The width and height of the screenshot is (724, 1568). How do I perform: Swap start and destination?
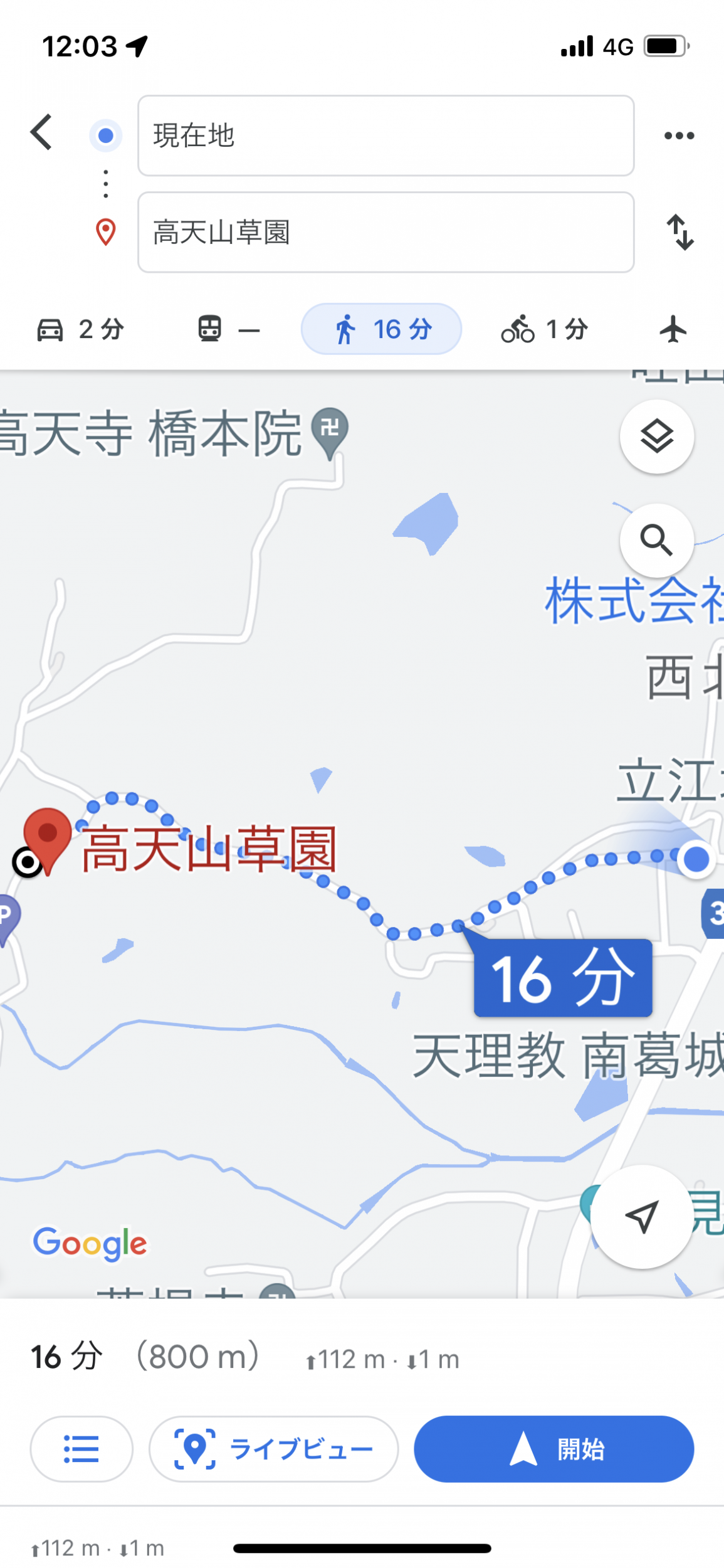tap(679, 232)
